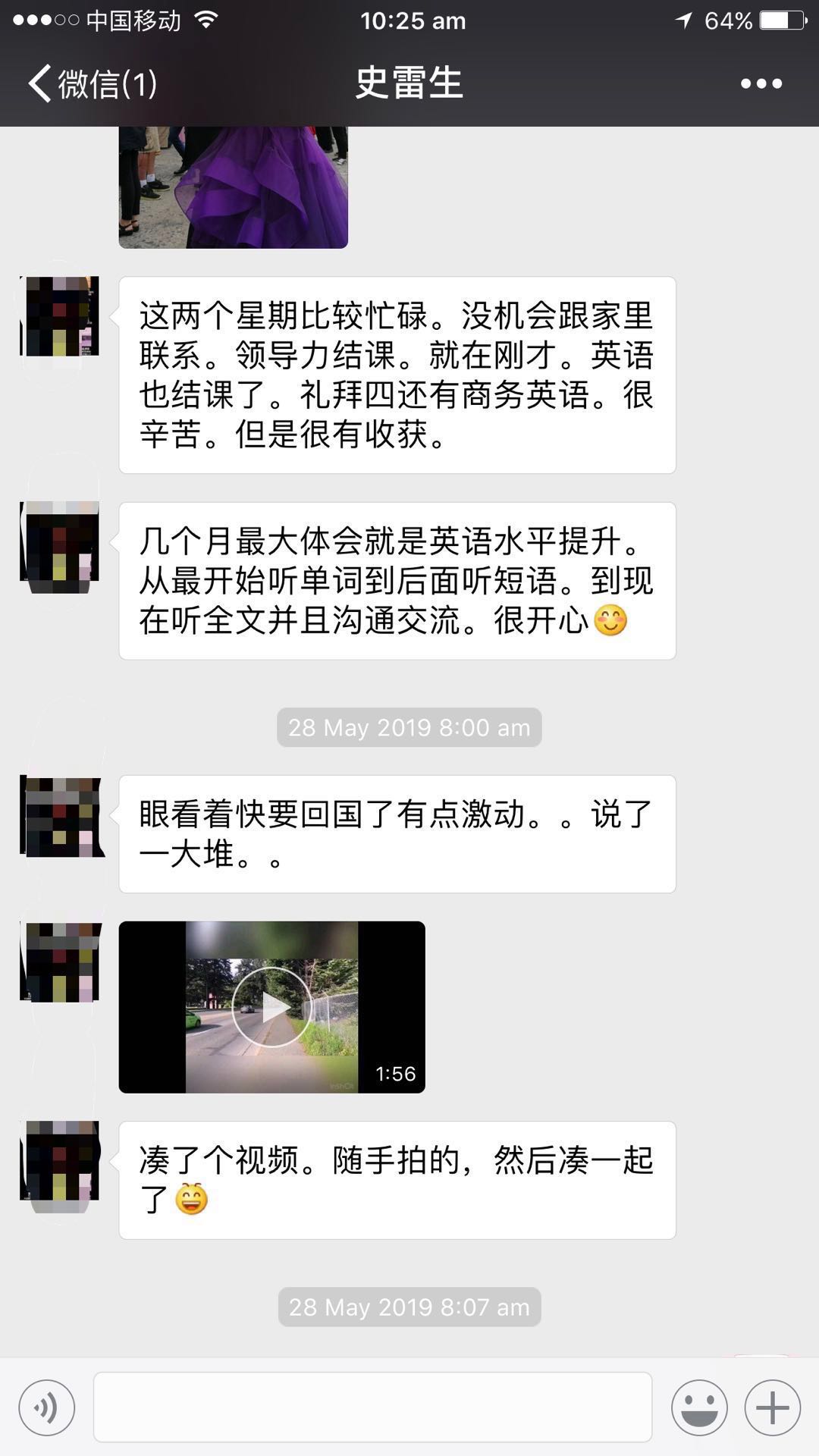Go back to the 微信 chat list
Screen dimensions: 819x1456
(91, 83)
